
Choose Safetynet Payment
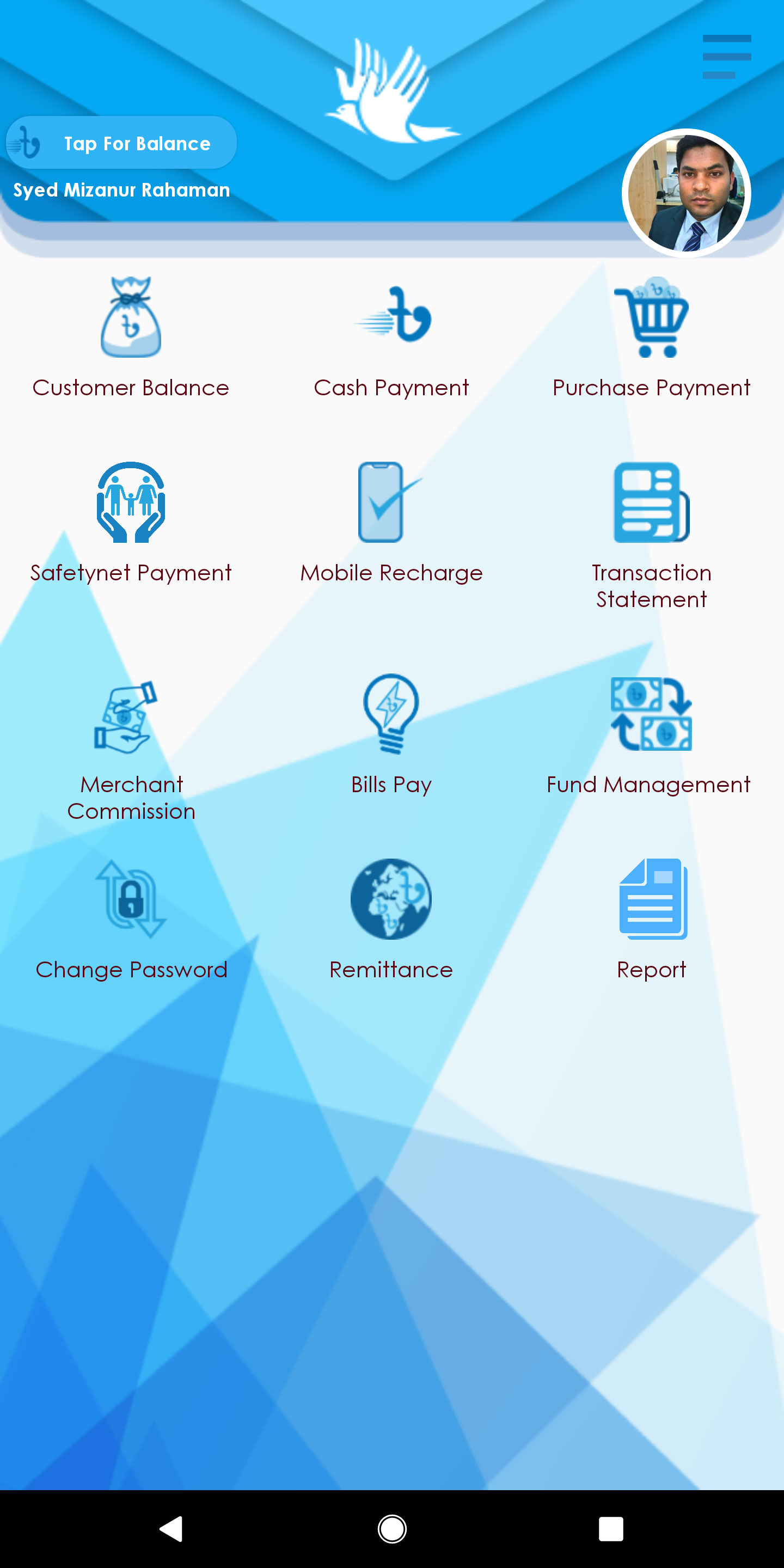tap(131, 522)
